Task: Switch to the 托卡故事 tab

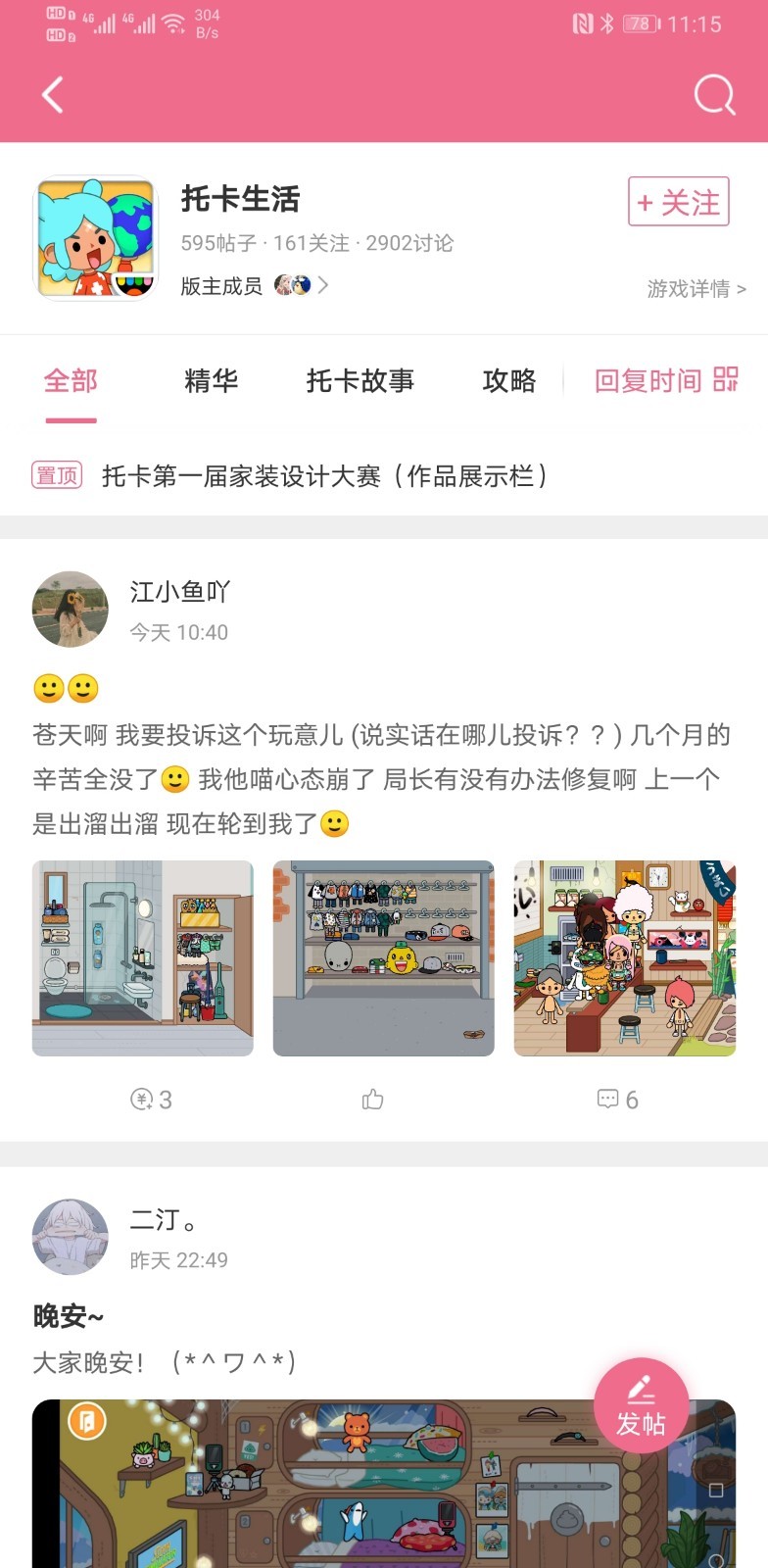Action: tap(360, 381)
